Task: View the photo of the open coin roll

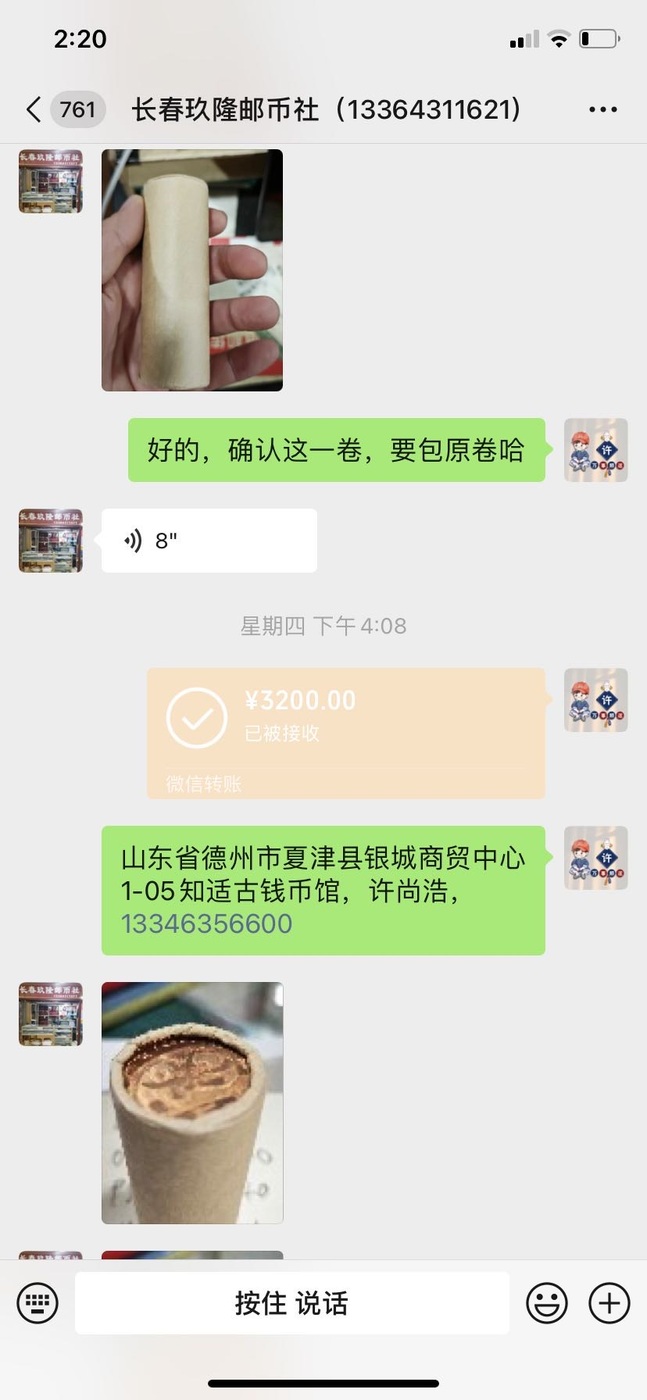Action: [x=192, y=1103]
